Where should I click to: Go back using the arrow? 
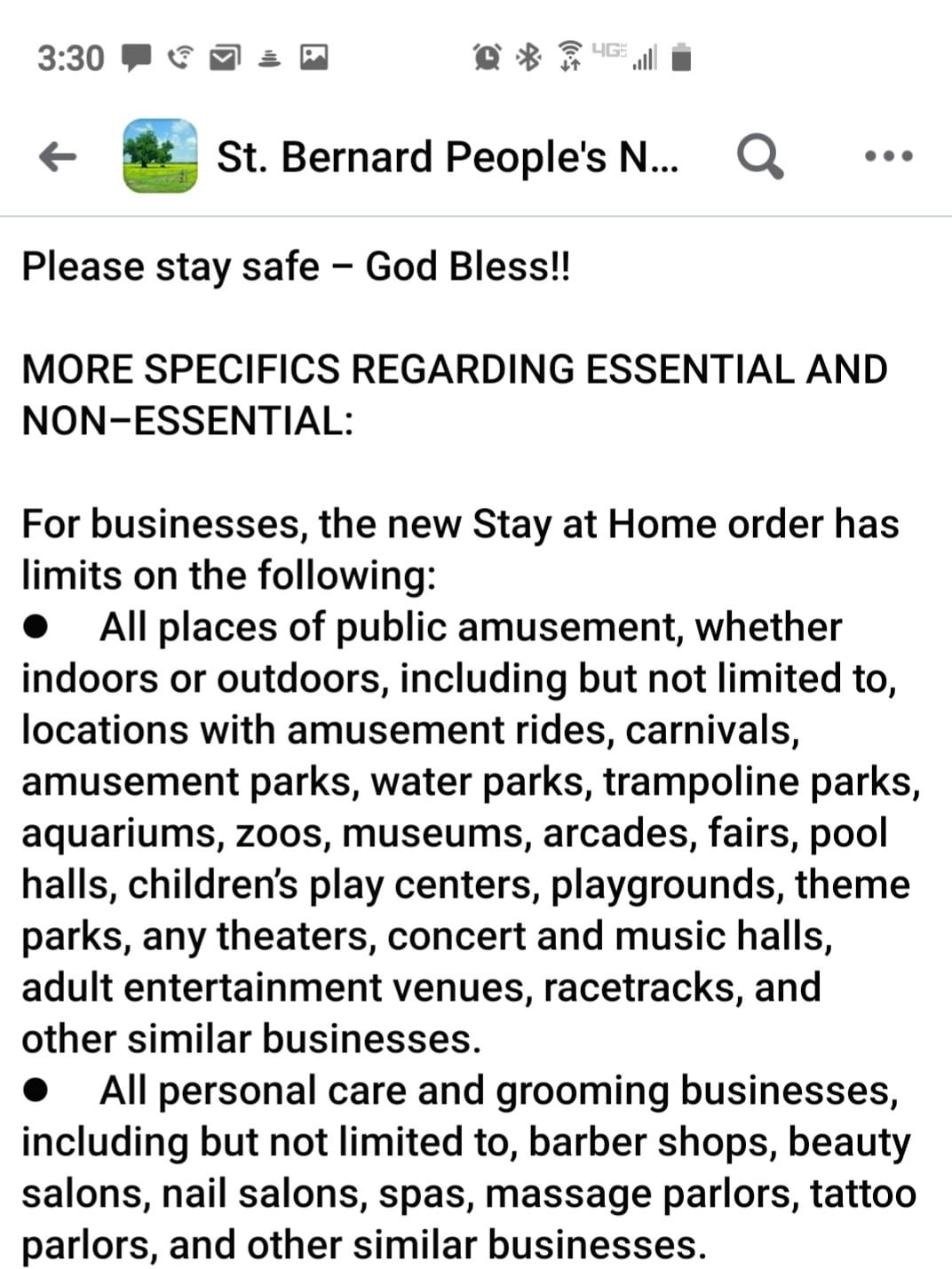58,157
